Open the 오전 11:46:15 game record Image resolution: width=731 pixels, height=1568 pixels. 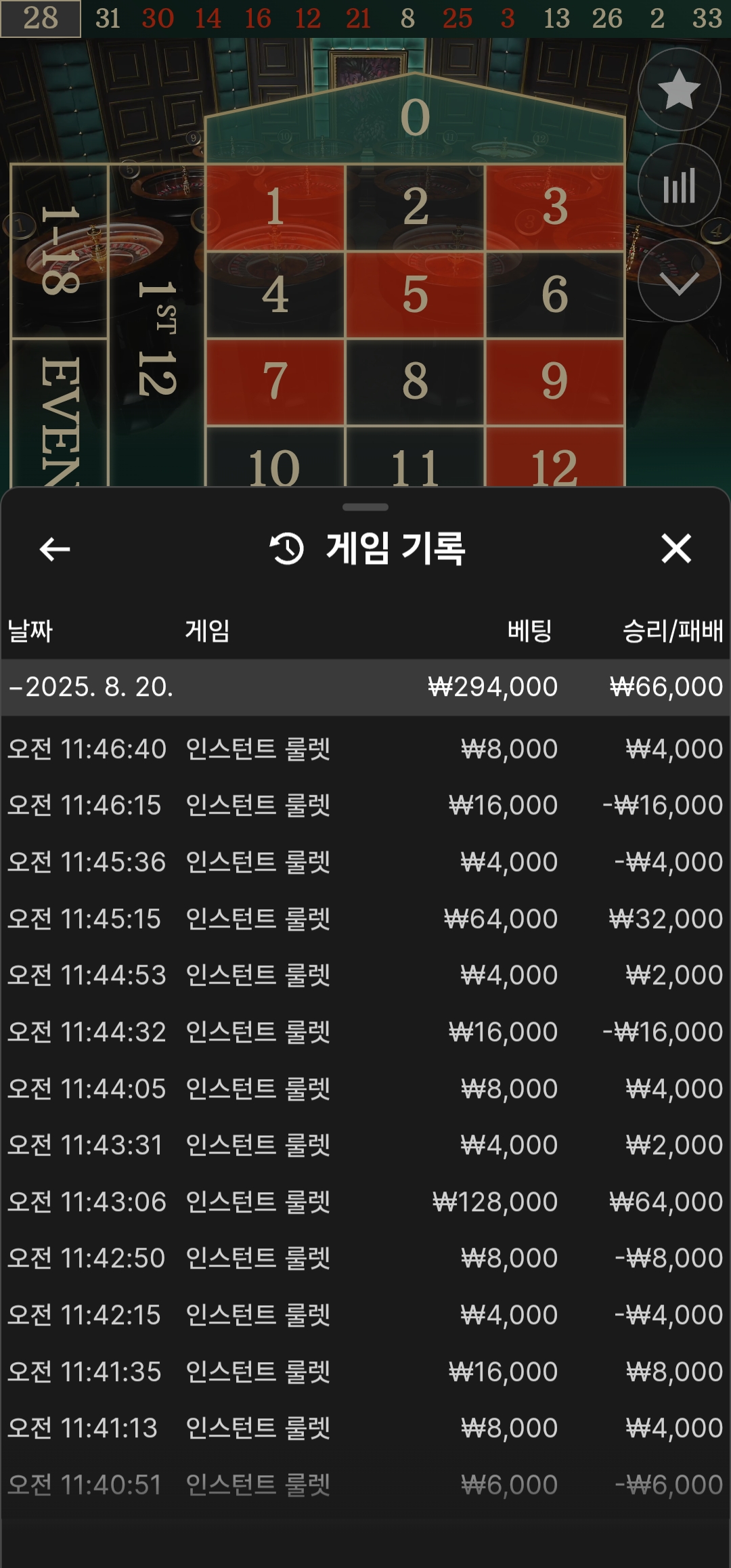[365, 805]
